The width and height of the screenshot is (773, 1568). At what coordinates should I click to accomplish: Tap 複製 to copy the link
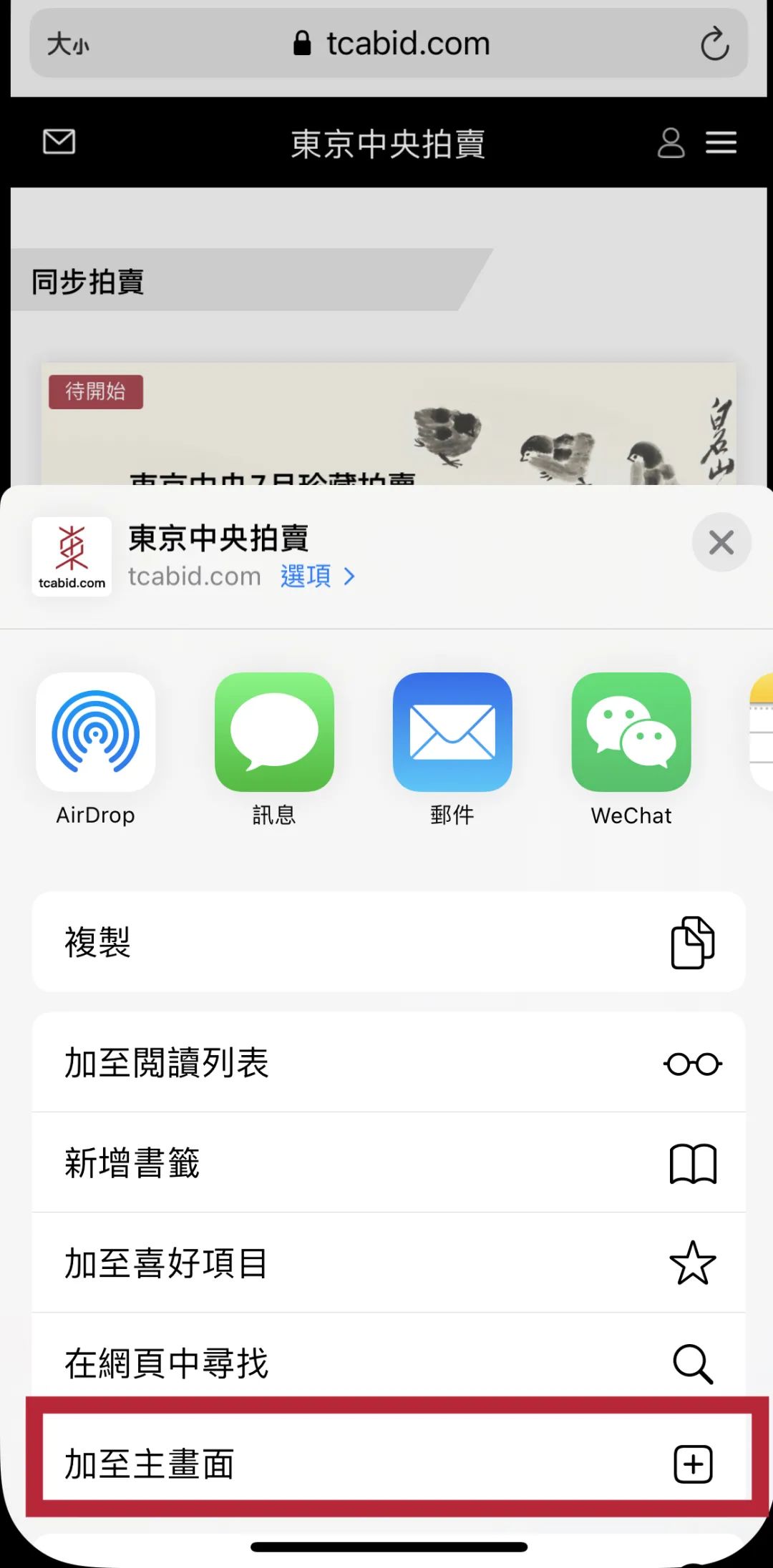click(x=388, y=941)
